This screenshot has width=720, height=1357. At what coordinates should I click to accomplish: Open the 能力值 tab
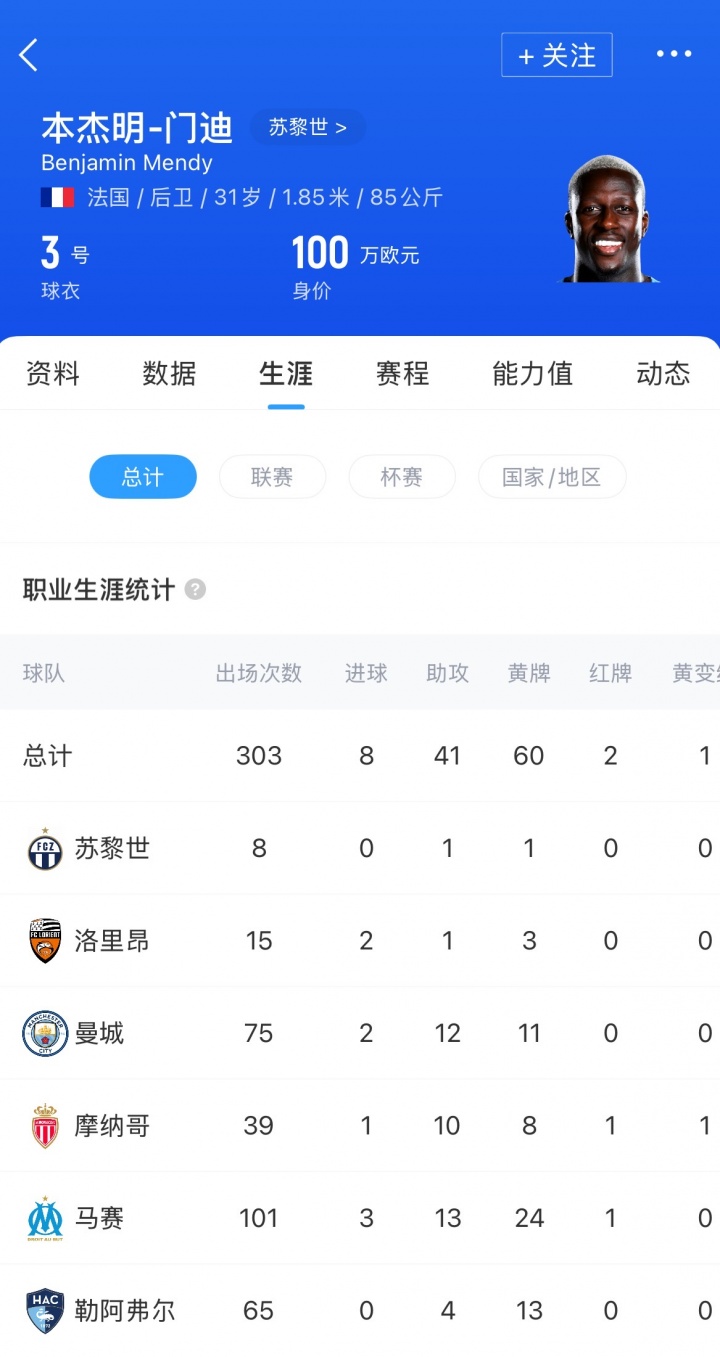[532, 374]
